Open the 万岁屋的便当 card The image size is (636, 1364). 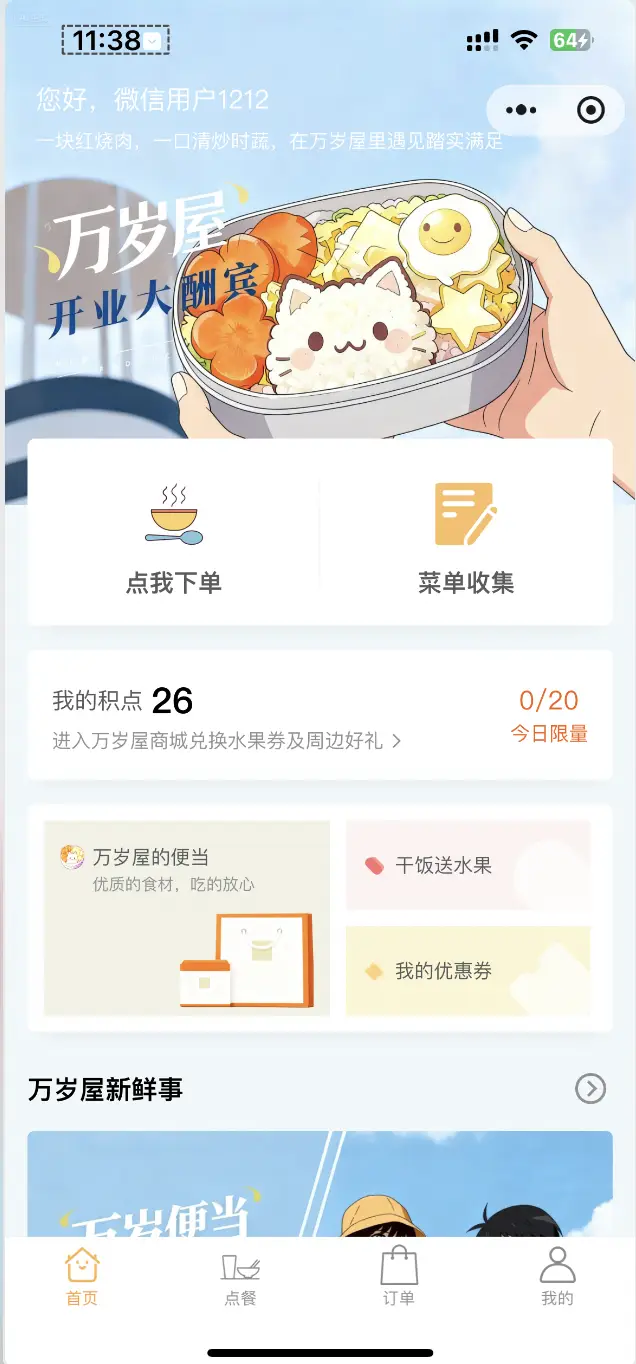187,918
